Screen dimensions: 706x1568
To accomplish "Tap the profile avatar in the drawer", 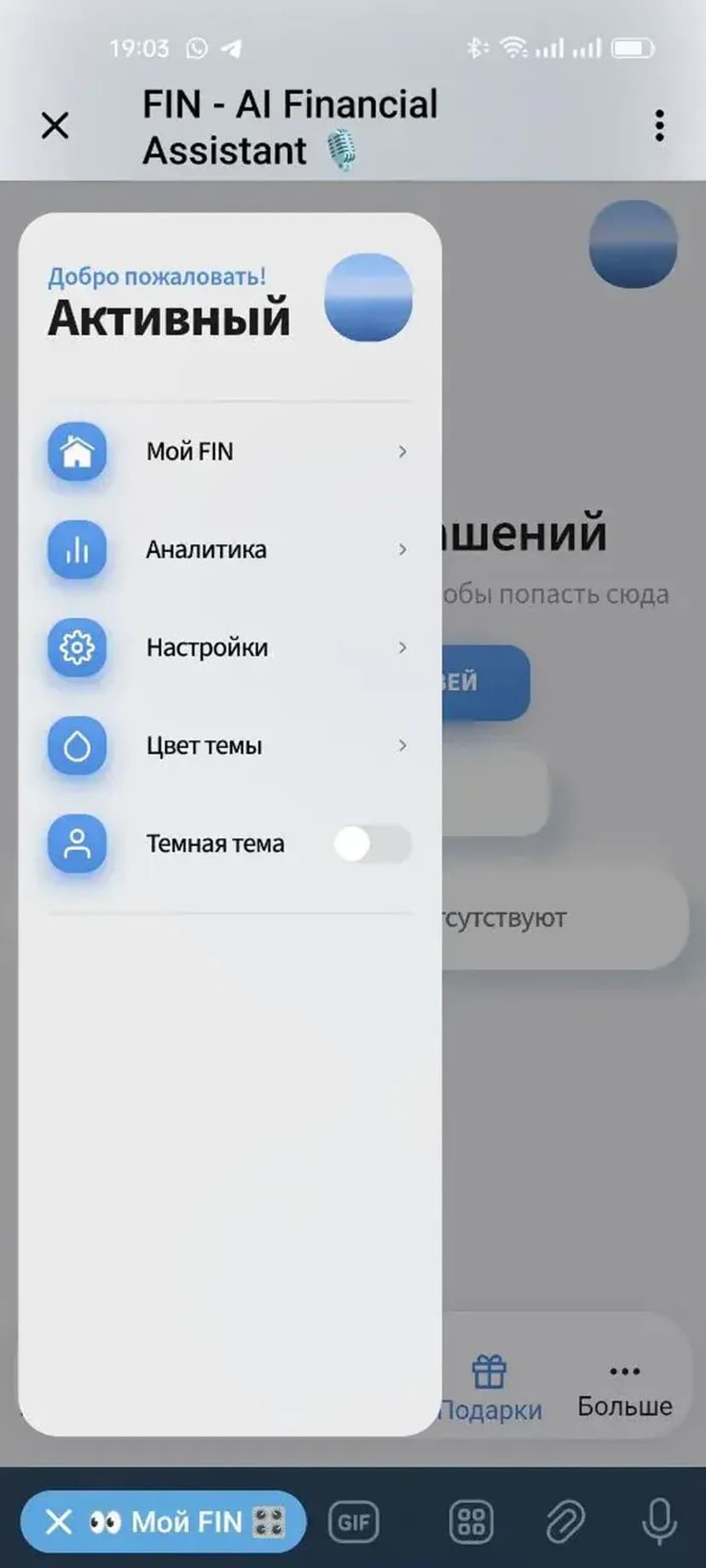I will (x=368, y=297).
